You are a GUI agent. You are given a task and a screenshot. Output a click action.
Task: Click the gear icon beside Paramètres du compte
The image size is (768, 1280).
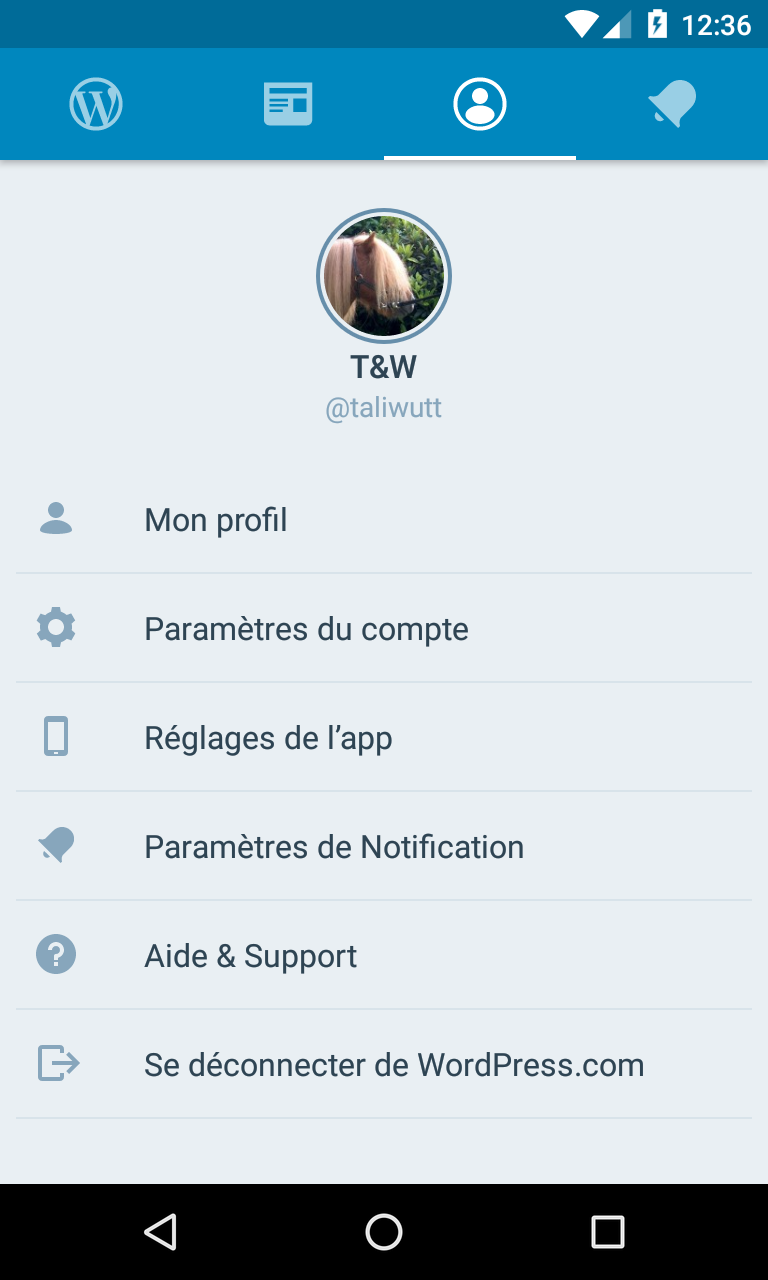click(x=56, y=627)
